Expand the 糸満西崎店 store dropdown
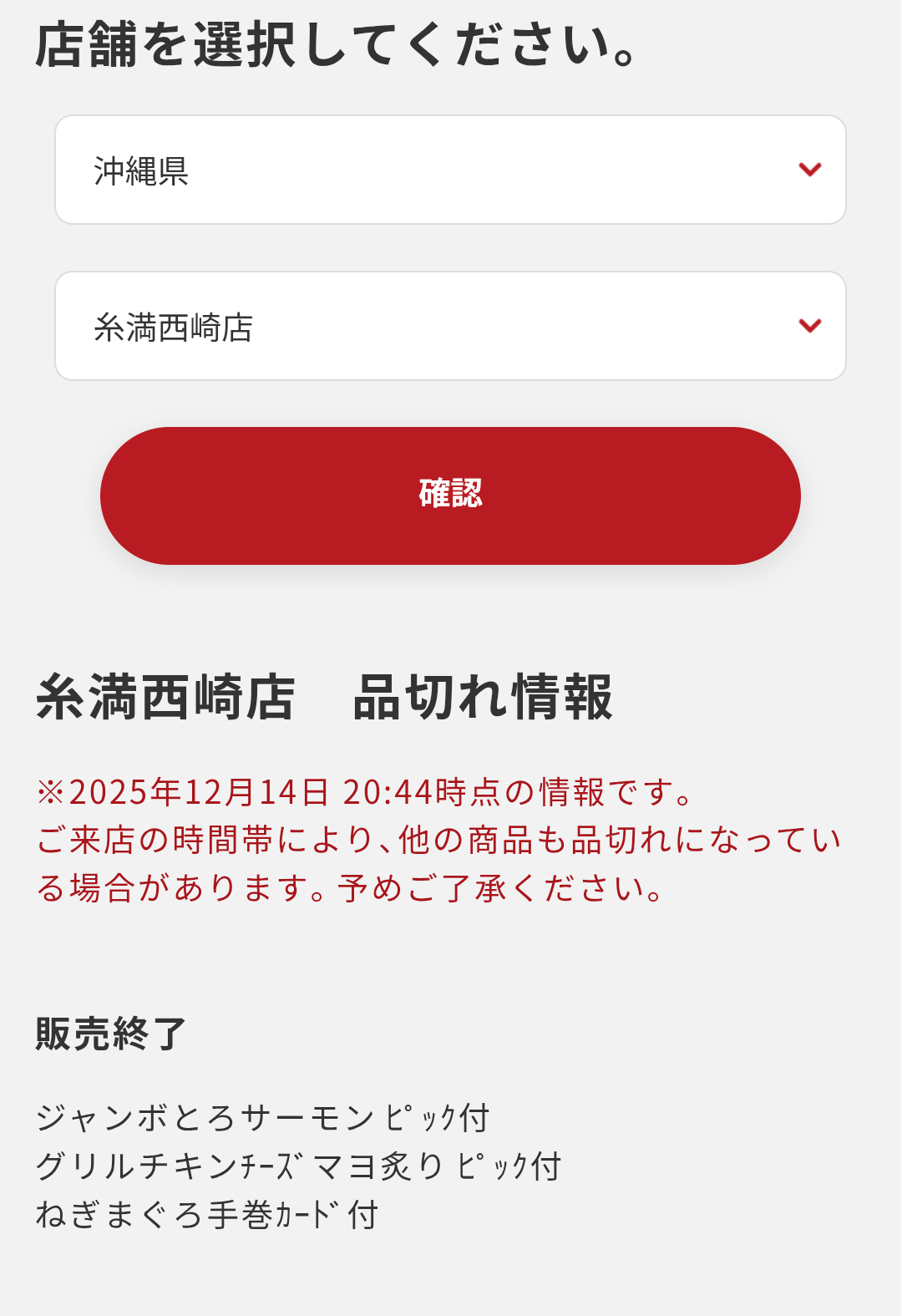902x1316 pixels. 450,327
